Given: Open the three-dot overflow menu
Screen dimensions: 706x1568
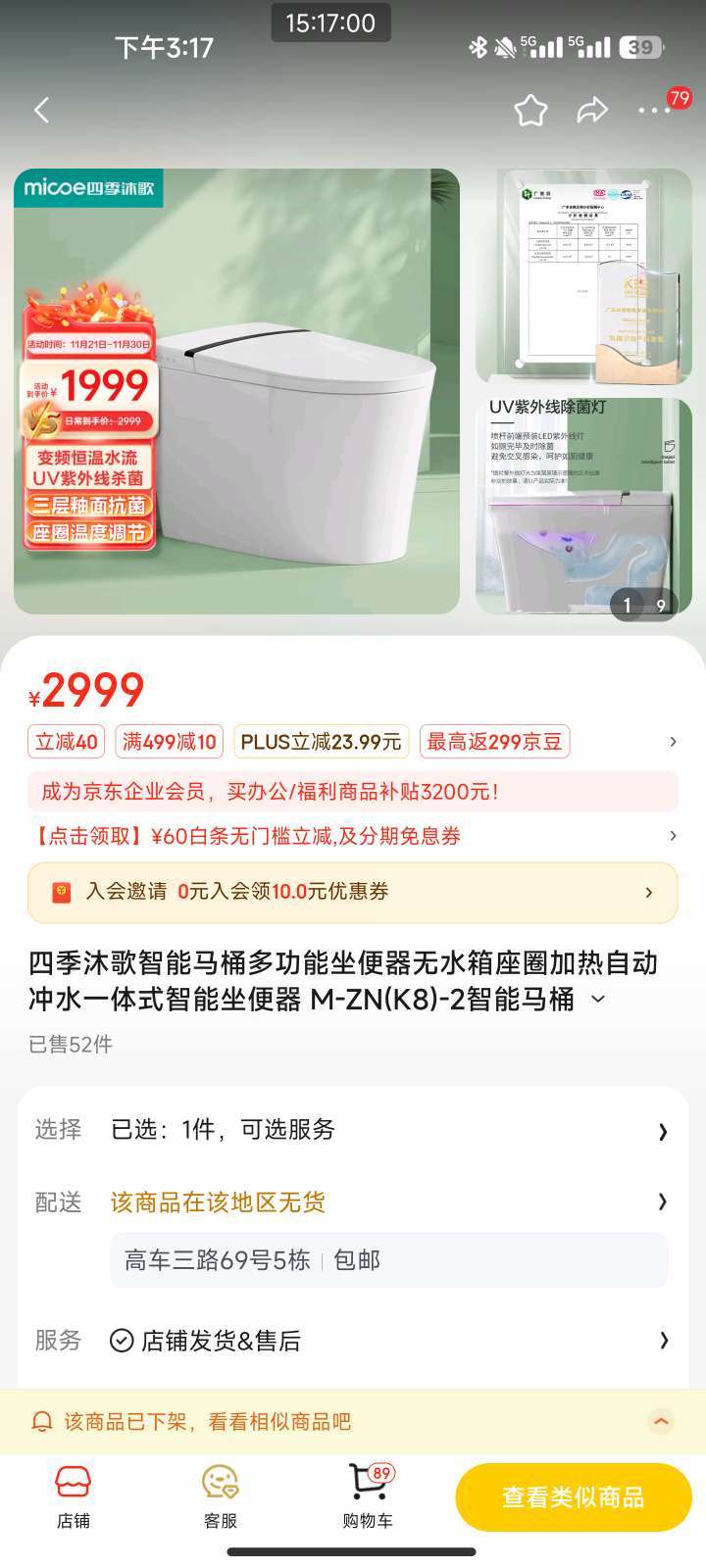Looking at the screenshot, I should [x=654, y=110].
